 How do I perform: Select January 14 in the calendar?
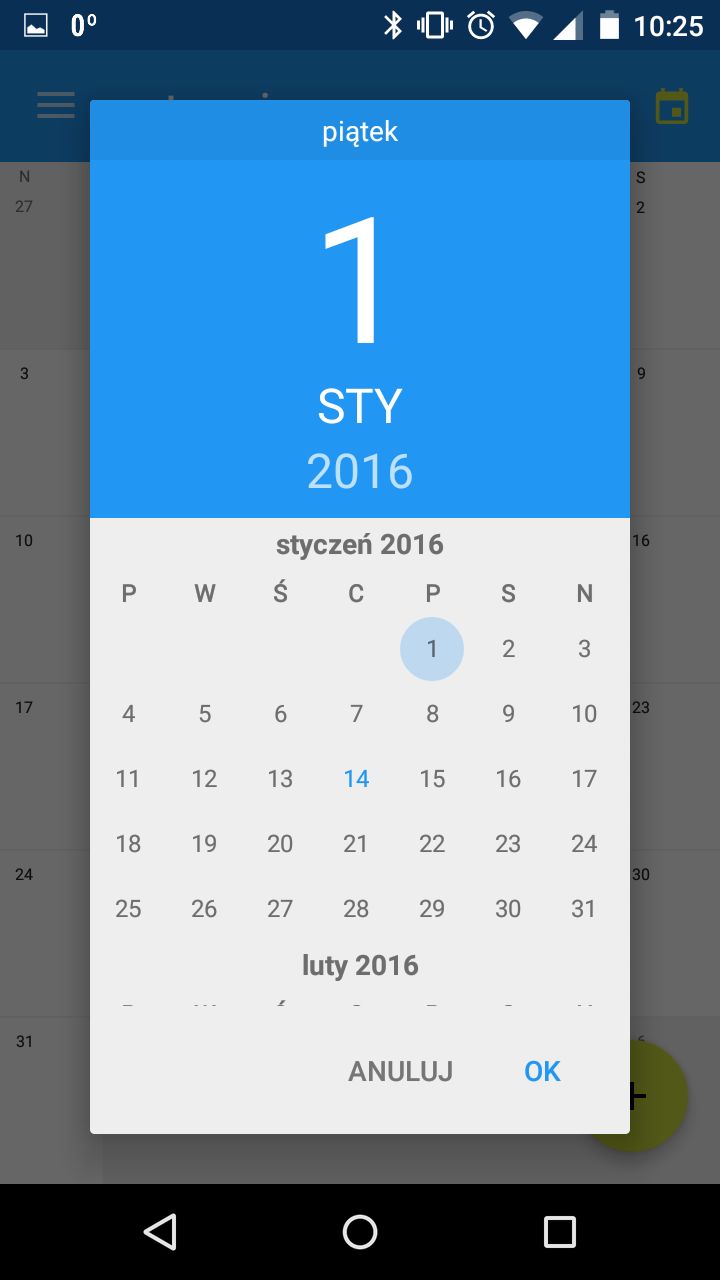[356, 779]
